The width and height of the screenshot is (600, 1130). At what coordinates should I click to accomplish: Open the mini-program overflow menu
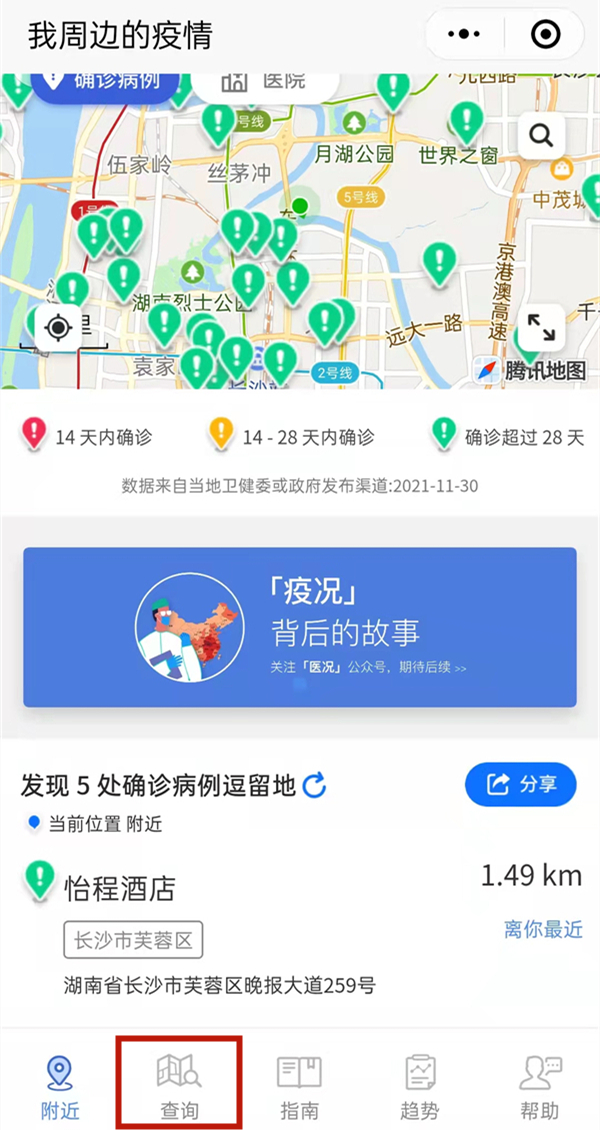[x=464, y=34]
